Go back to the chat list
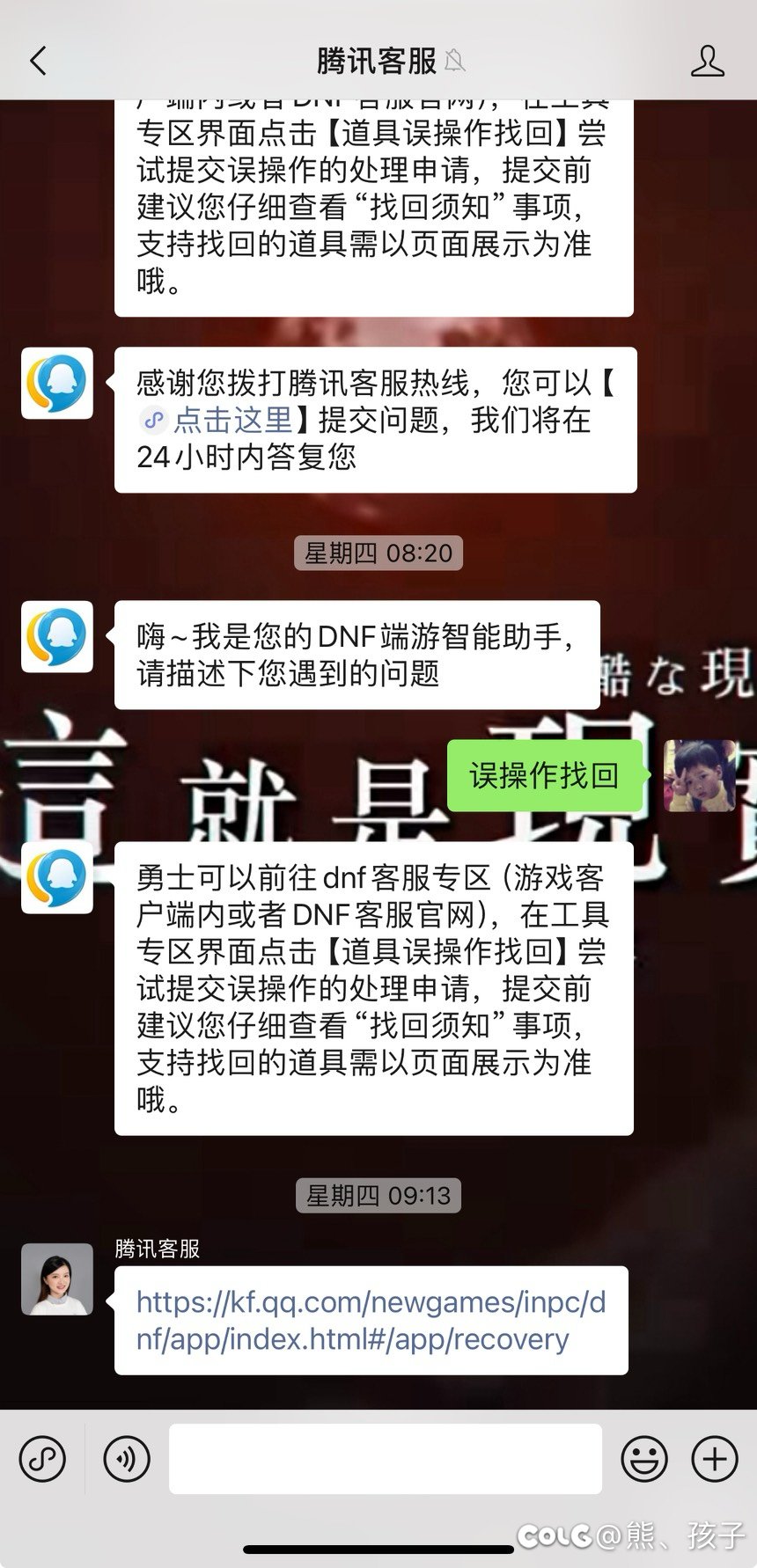Screen dimensions: 757x1568 pyautogui.click(x=39, y=61)
